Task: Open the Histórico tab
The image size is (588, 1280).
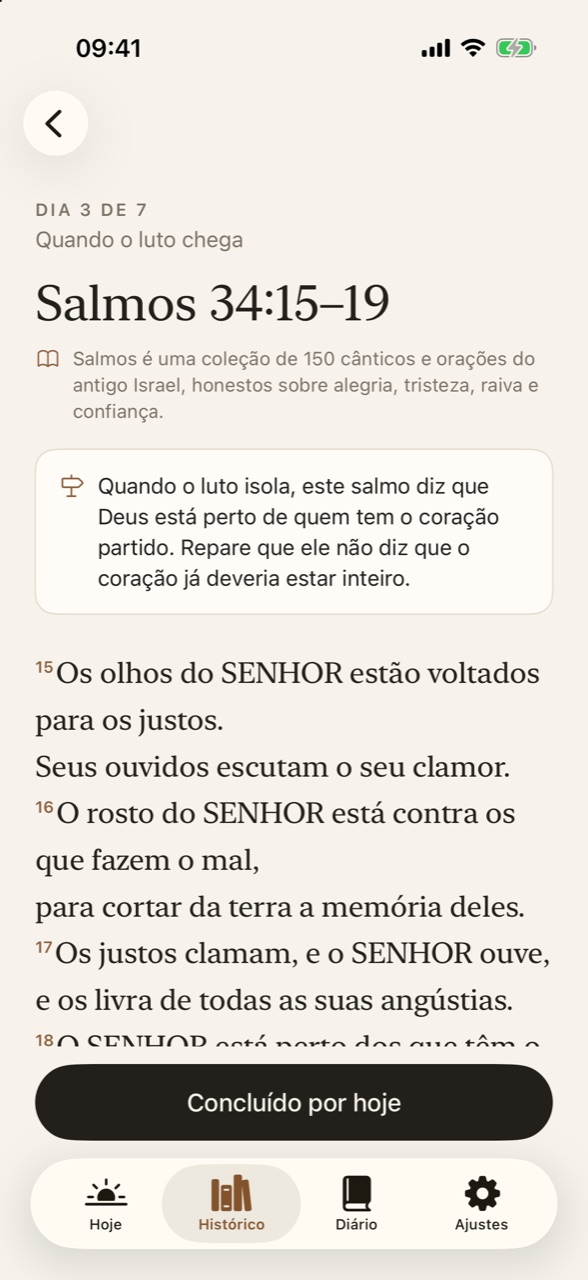Action: point(231,1204)
